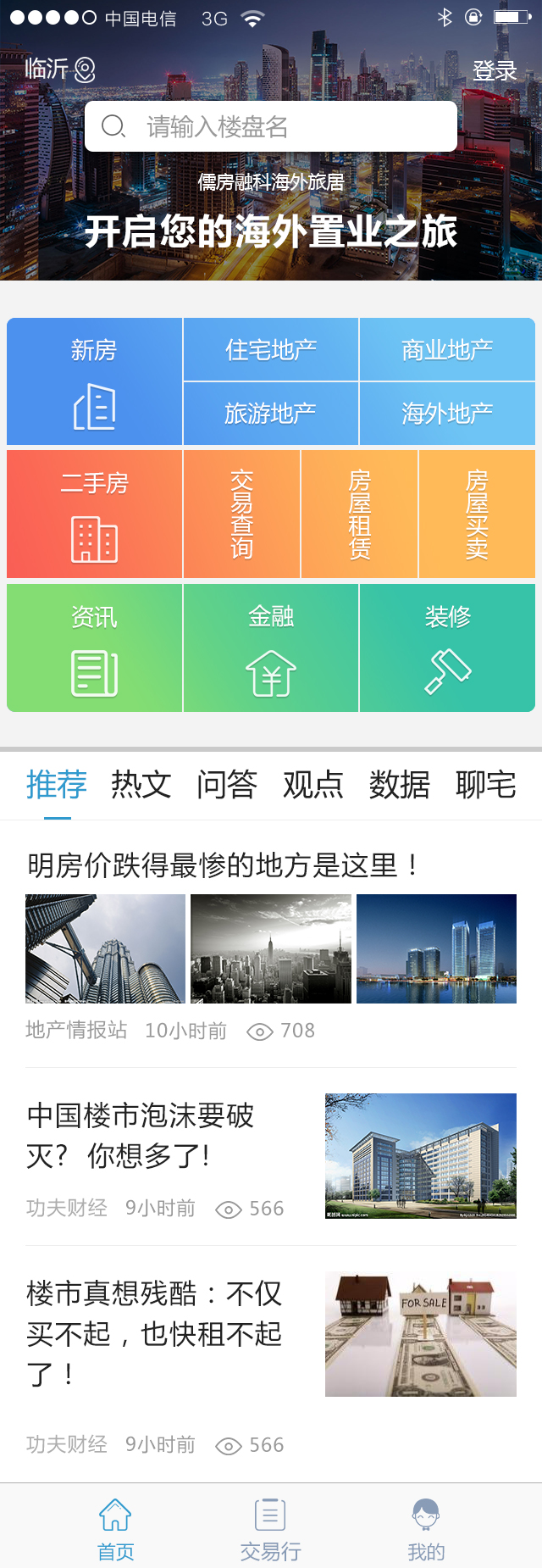Open the 金融 section

click(271, 648)
